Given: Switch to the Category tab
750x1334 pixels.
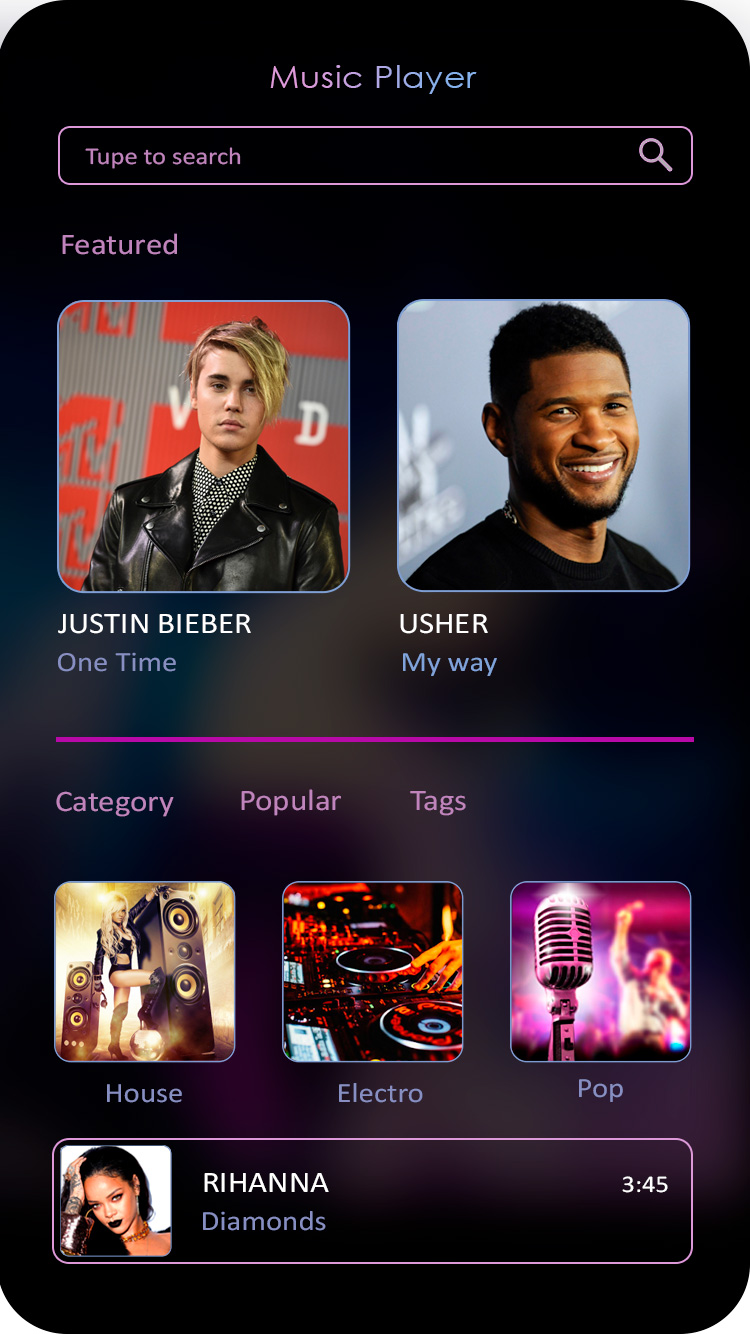Looking at the screenshot, I should (114, 802).
